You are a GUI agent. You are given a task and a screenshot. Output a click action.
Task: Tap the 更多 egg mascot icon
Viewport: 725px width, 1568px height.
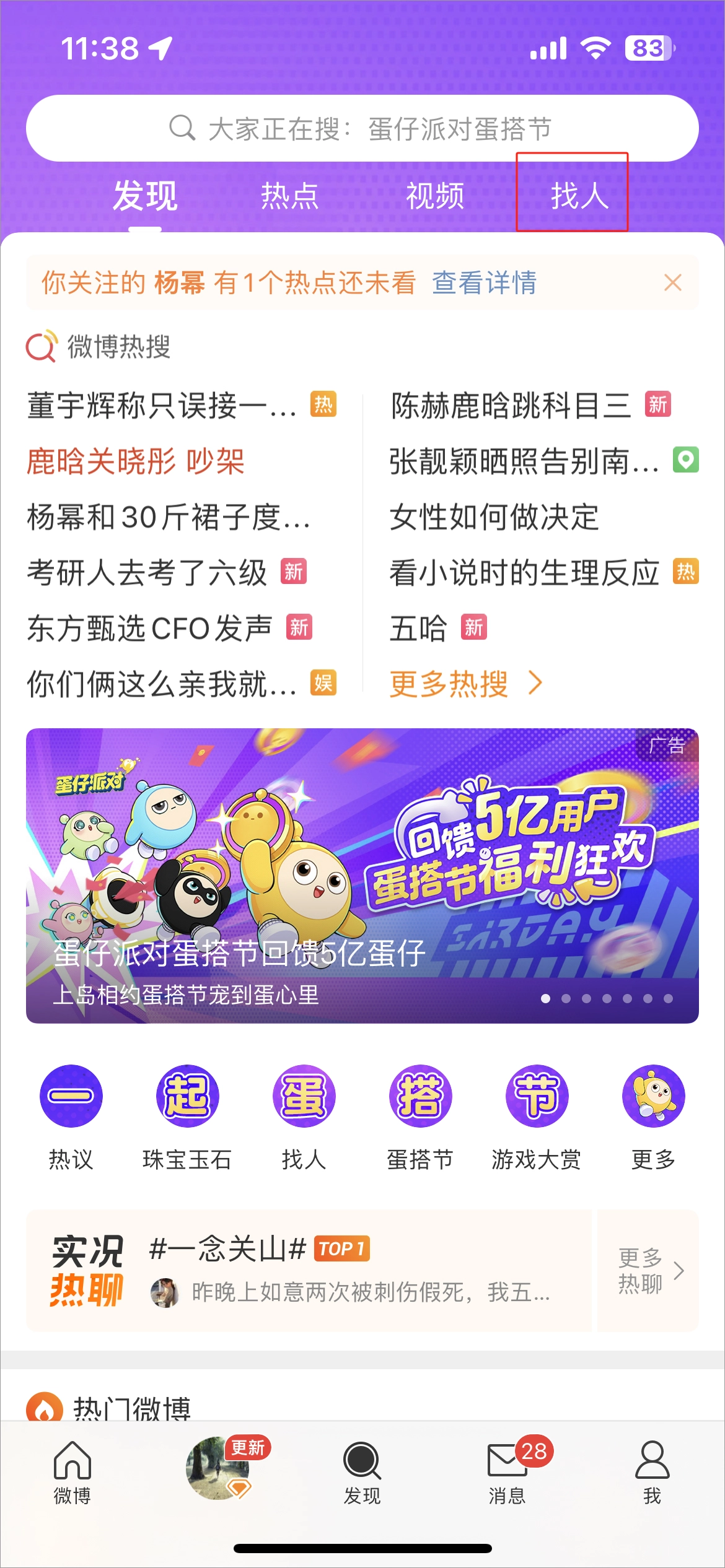click(652, 1095)
